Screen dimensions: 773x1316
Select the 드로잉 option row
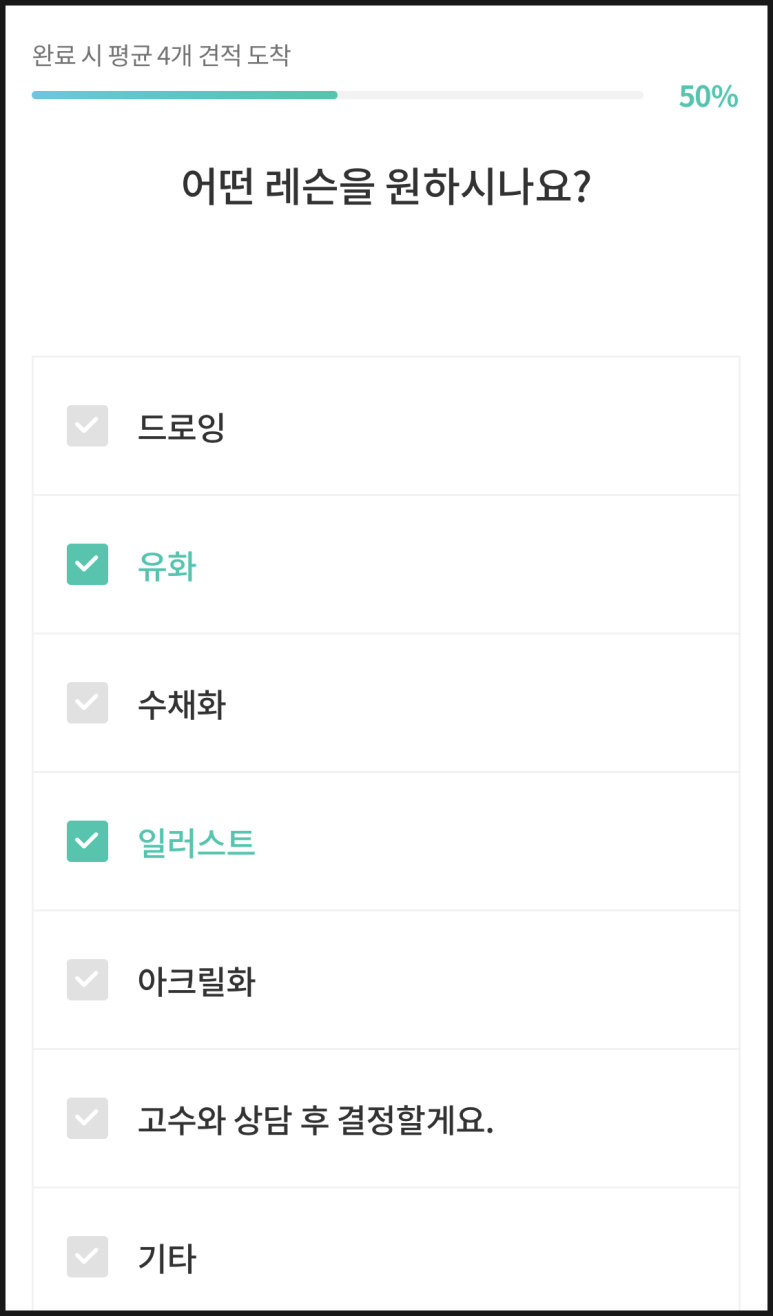(x=385, y=425)
